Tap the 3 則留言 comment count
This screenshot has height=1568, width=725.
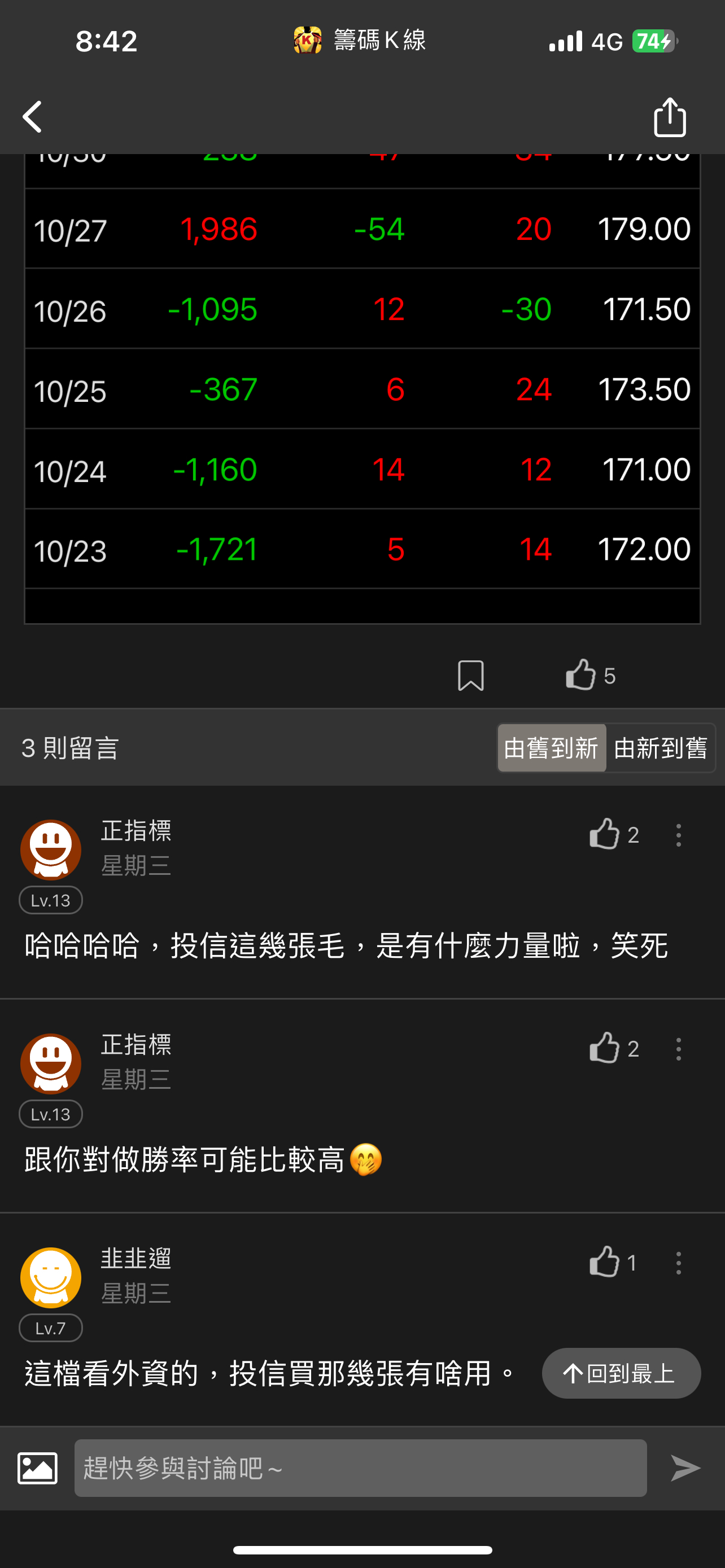coord(70,747)
